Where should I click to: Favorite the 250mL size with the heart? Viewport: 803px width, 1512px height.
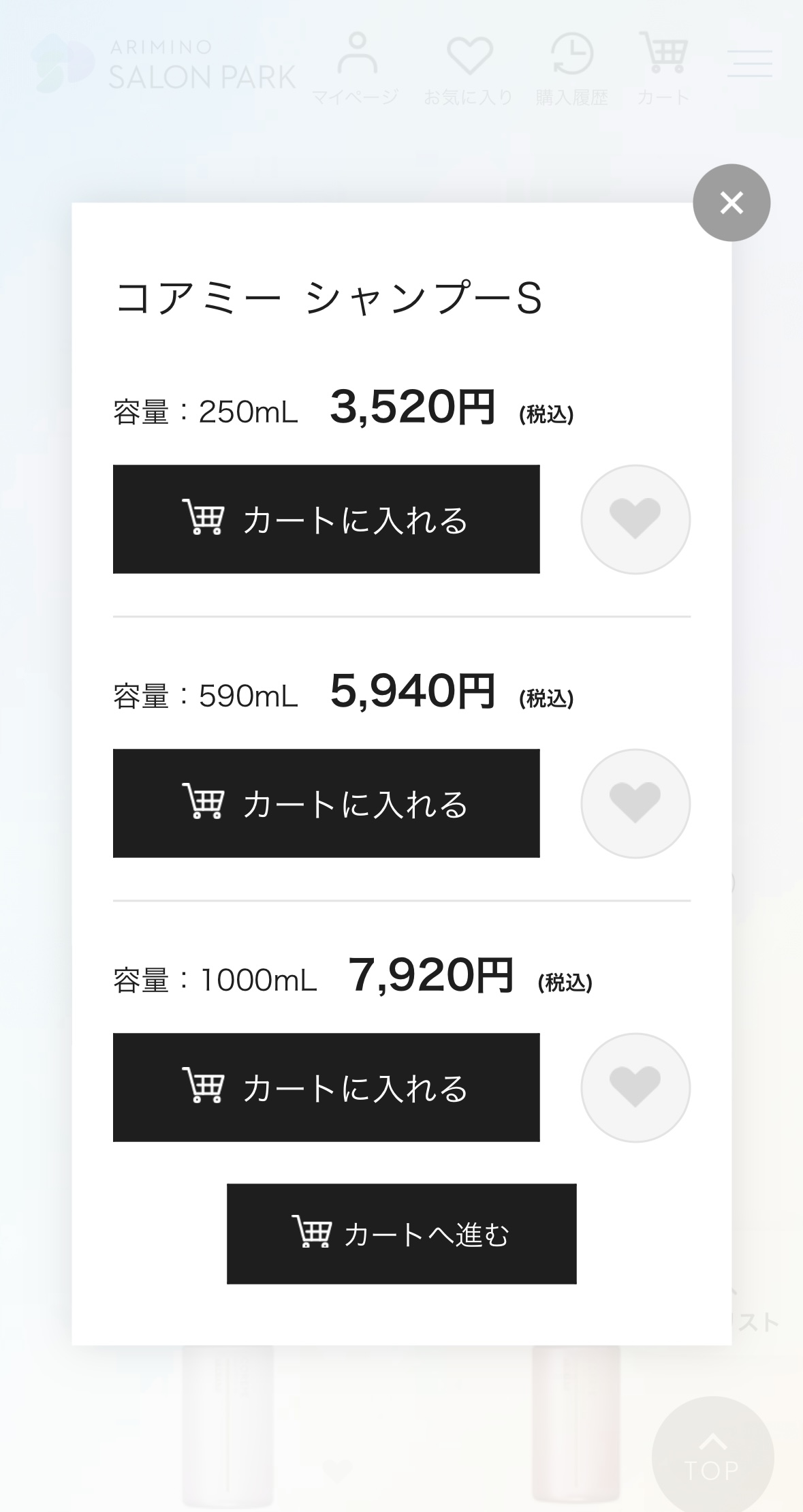click(x=635, y=519)
